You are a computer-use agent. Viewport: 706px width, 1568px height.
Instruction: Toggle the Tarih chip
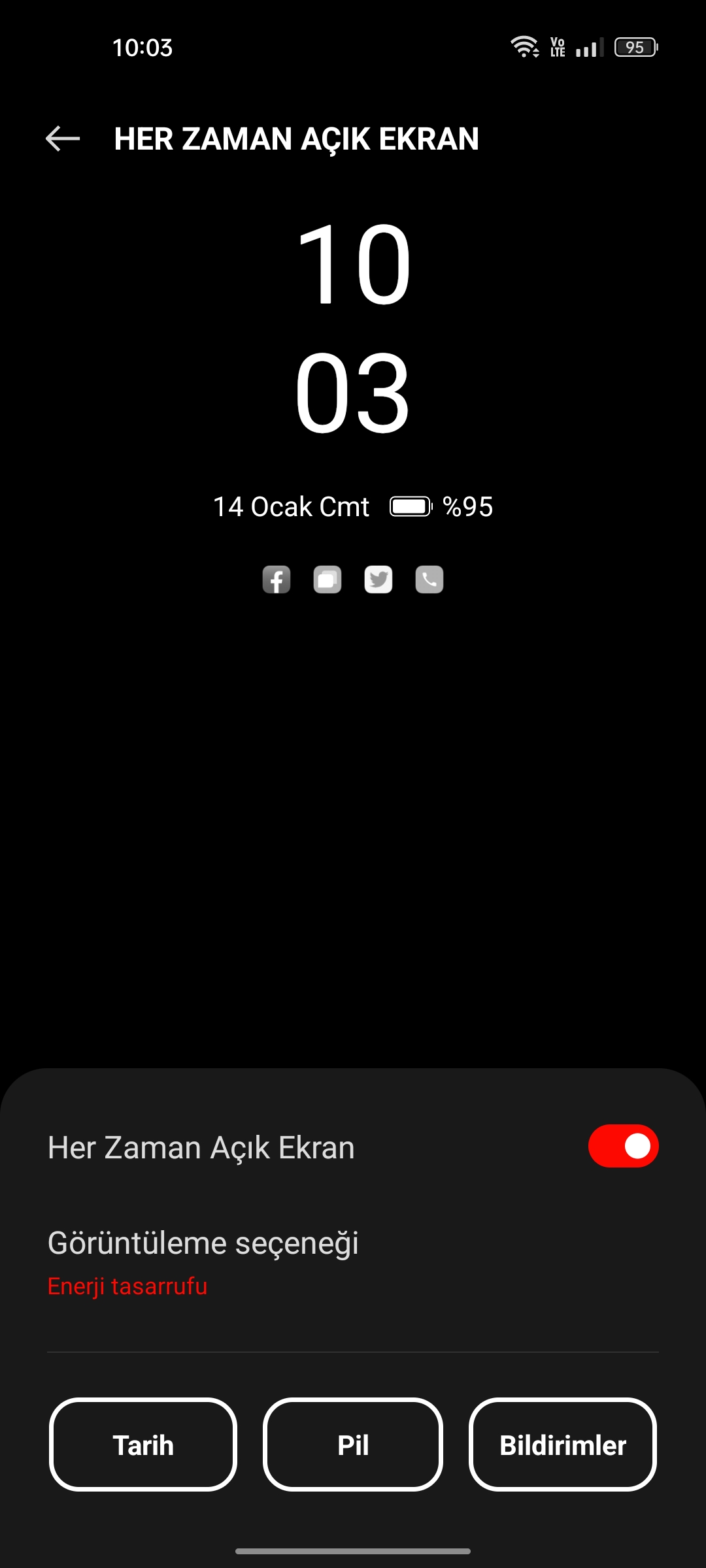pos(143,1445)
